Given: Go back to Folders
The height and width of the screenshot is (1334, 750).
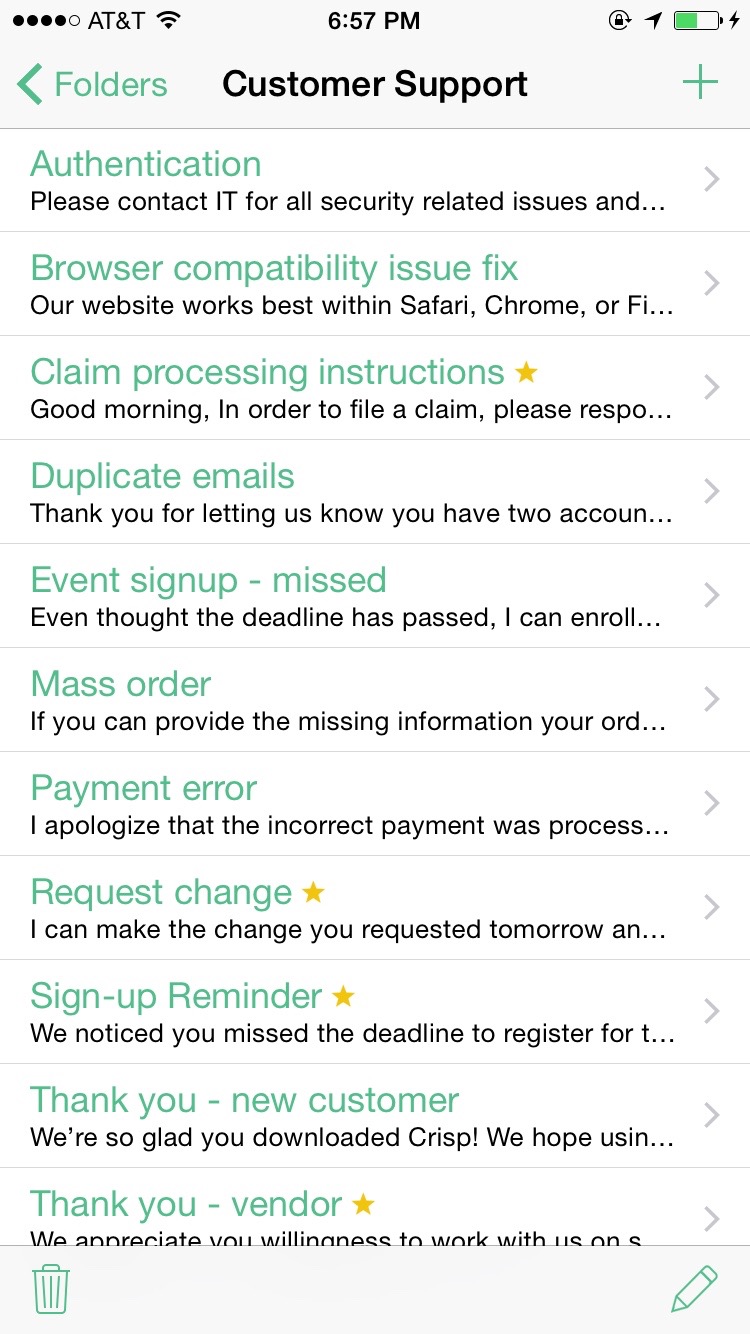Looking at the screenshot, I should (x=92, y=85).
